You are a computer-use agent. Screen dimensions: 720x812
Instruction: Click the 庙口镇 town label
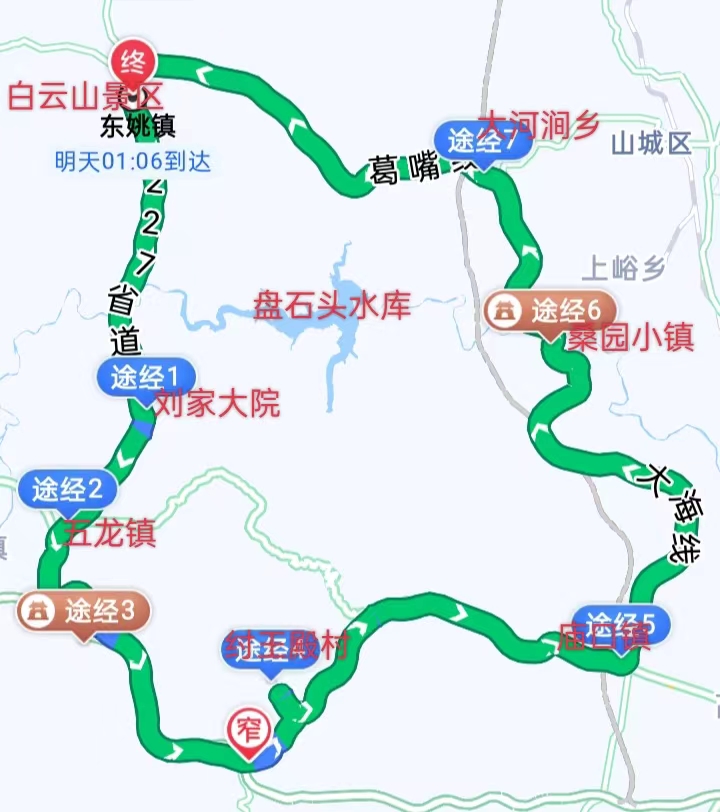[x=603, y=639]
